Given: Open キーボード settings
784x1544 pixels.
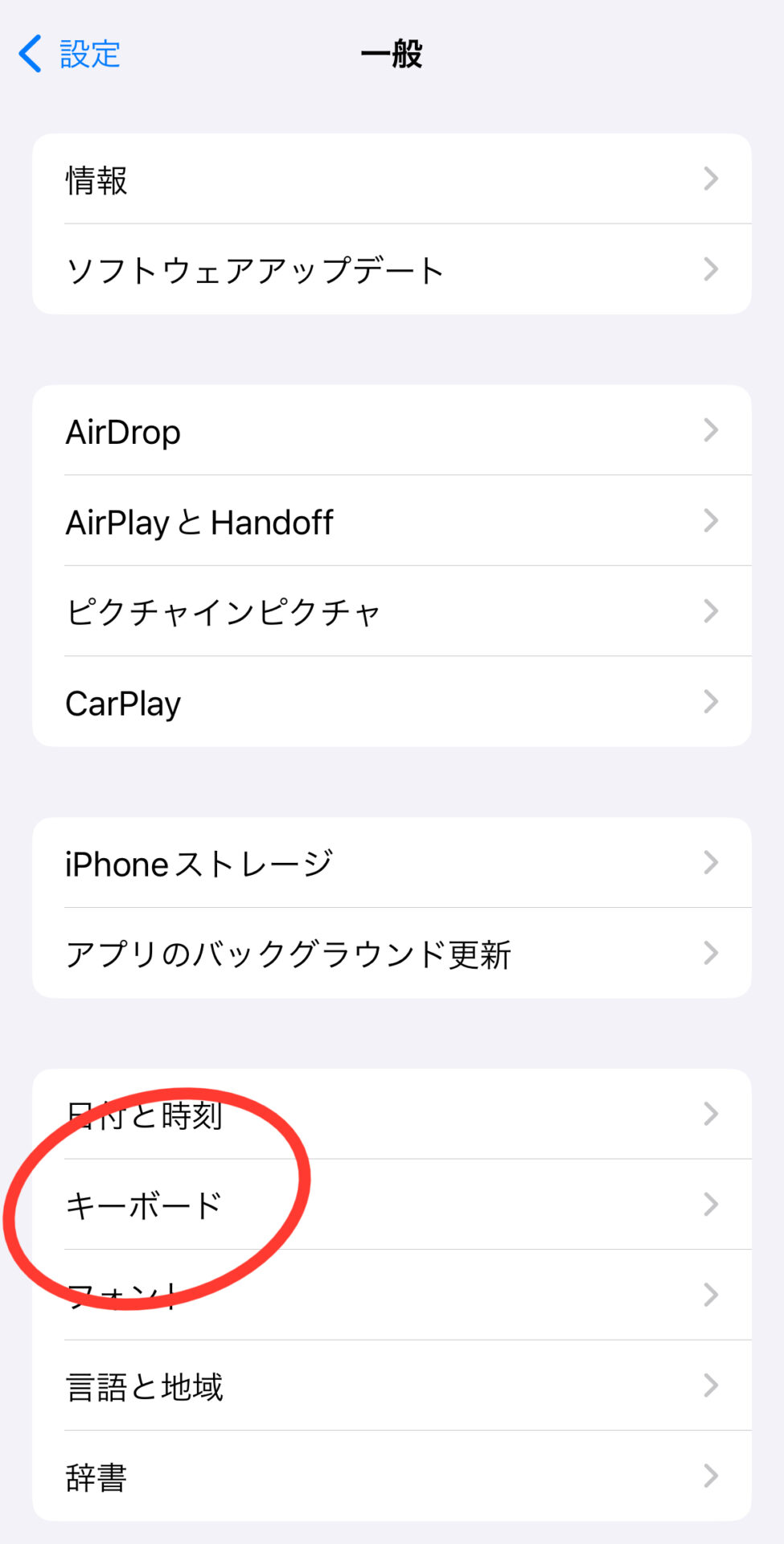Looking at the screenshot, I should [x=392, y=1205].
